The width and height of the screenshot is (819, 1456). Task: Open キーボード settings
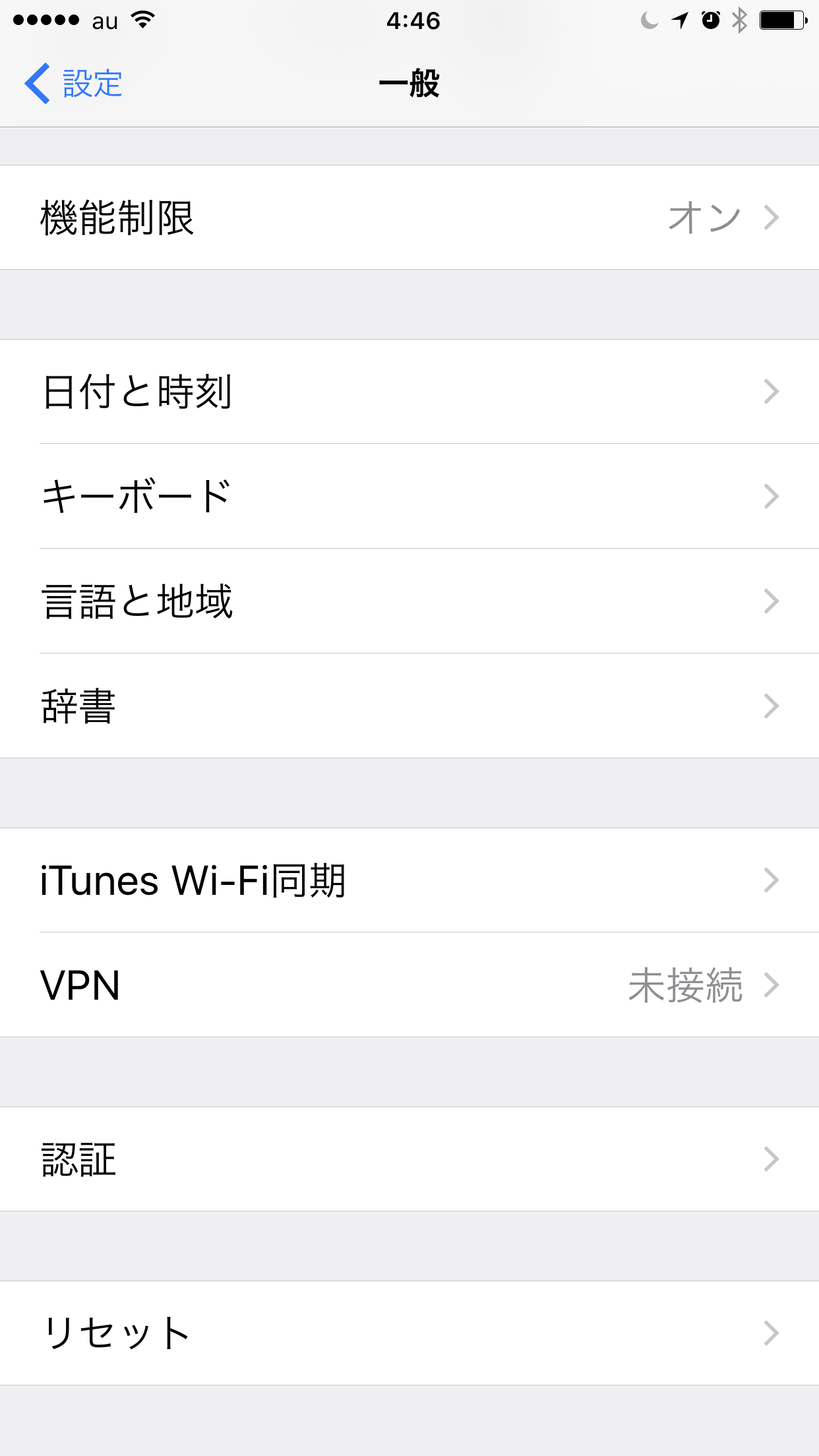[409, 496]
